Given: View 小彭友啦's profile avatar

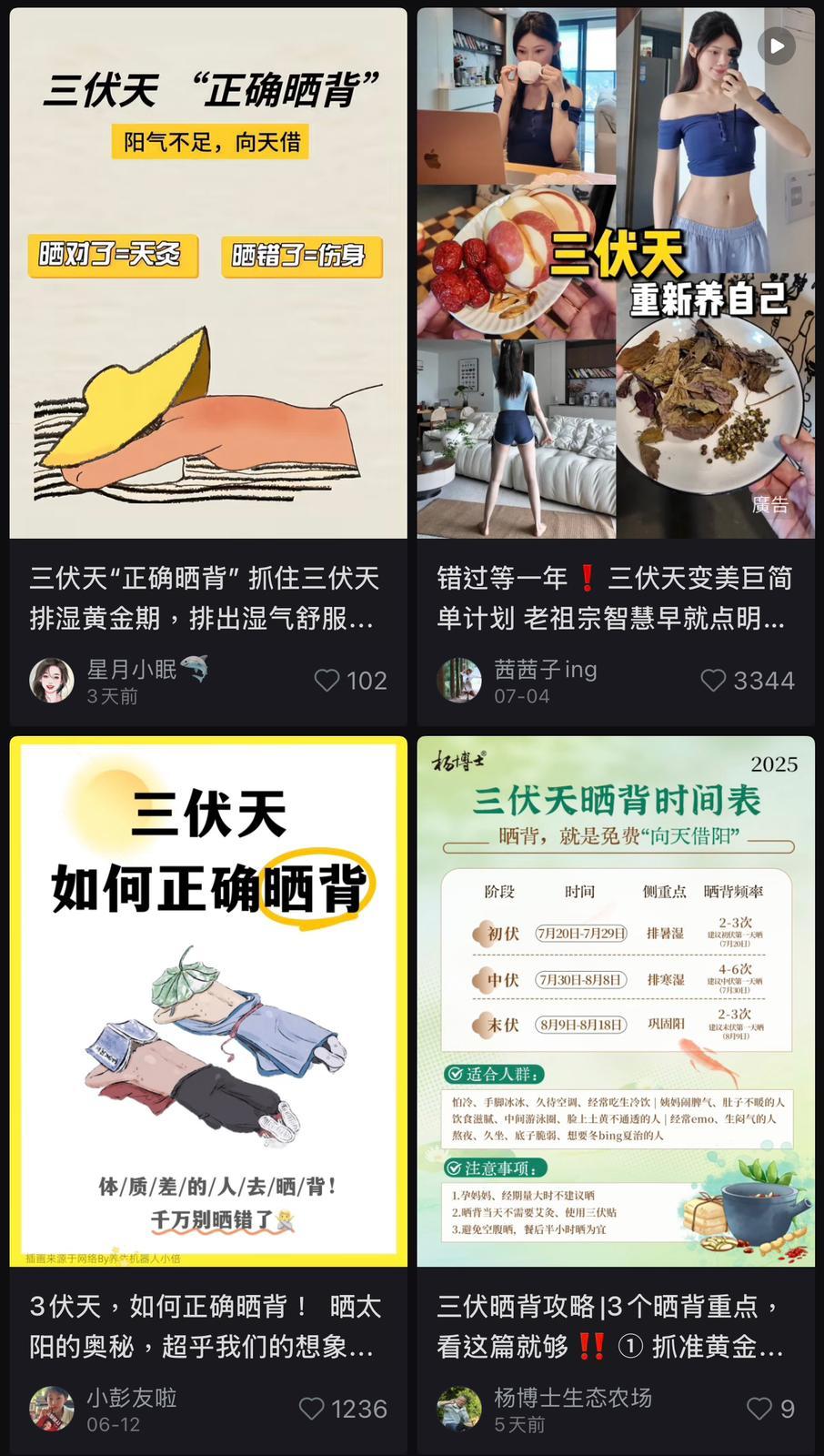Looking at the screenshot, I should click(52, 1409).
